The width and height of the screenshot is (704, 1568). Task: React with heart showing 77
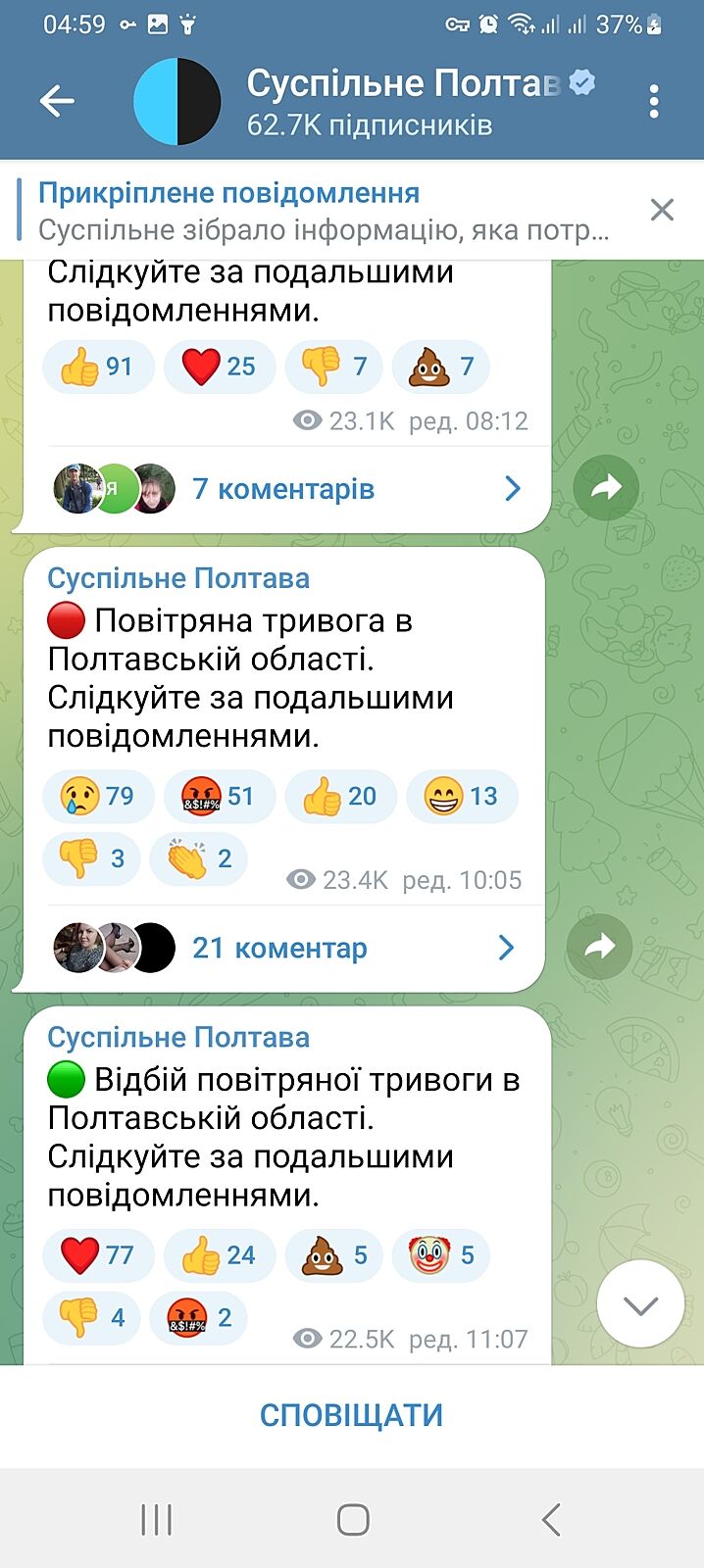98,1254
